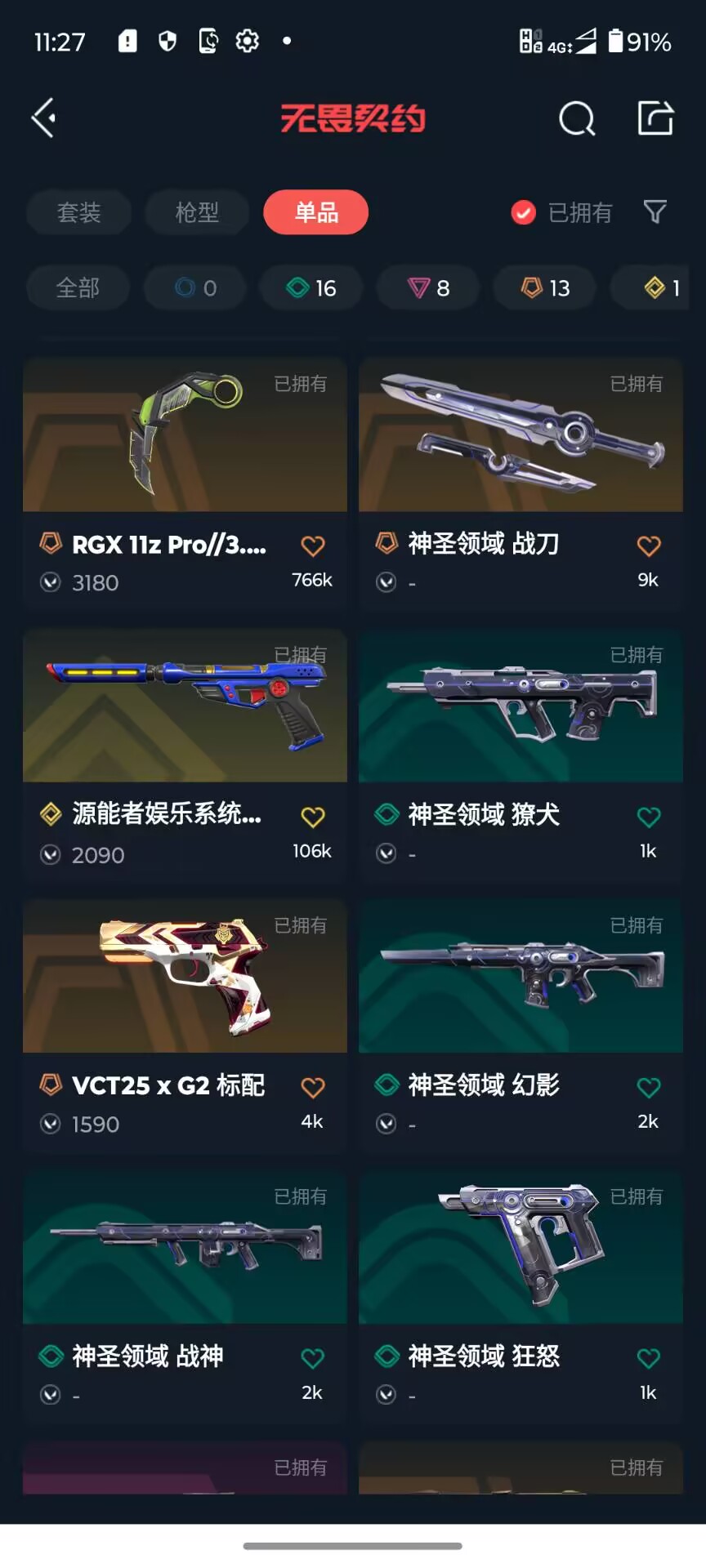Viewport: 706px width, 1568px height.
Task: Open the VCT25 x G2 标配 card
Action: [185, 980]
